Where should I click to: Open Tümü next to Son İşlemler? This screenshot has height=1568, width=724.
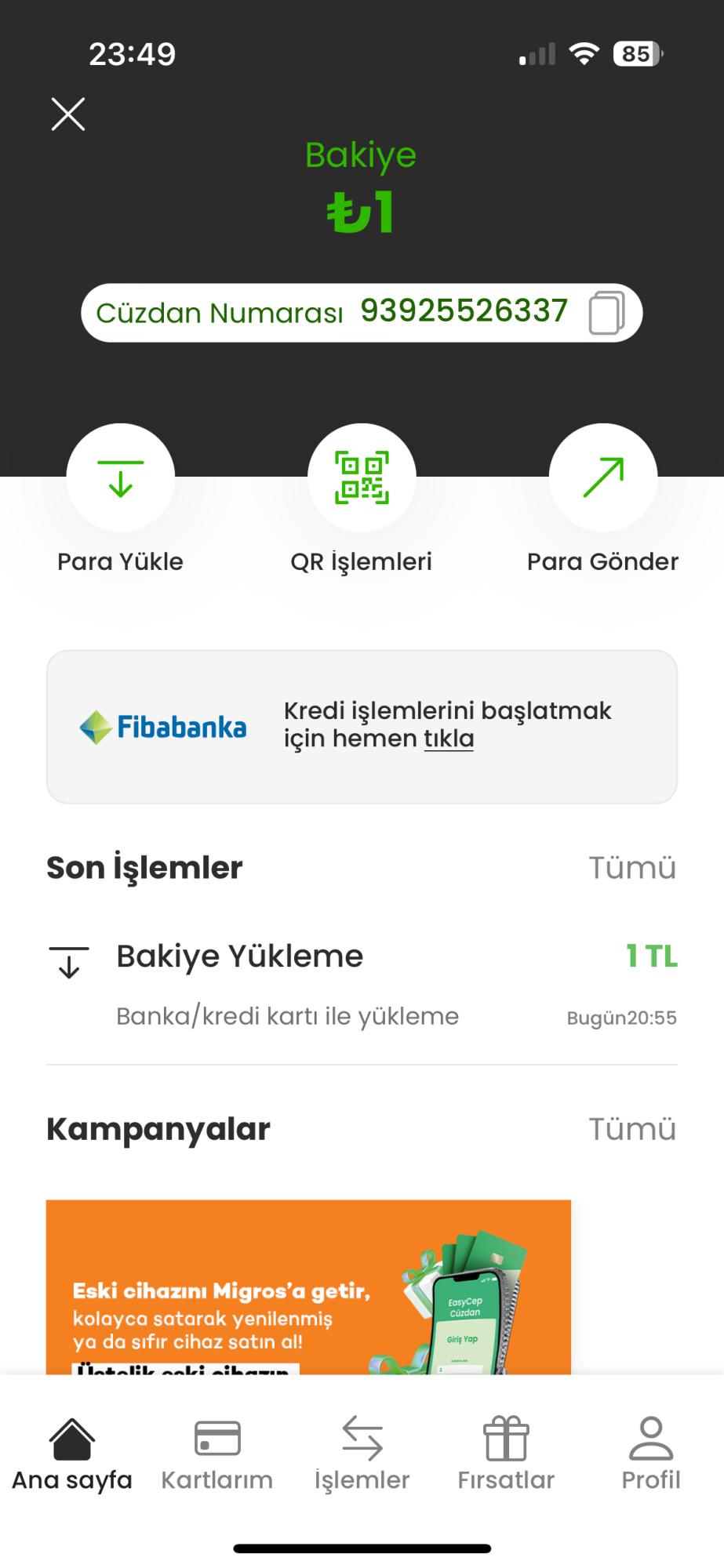point(634,867)
